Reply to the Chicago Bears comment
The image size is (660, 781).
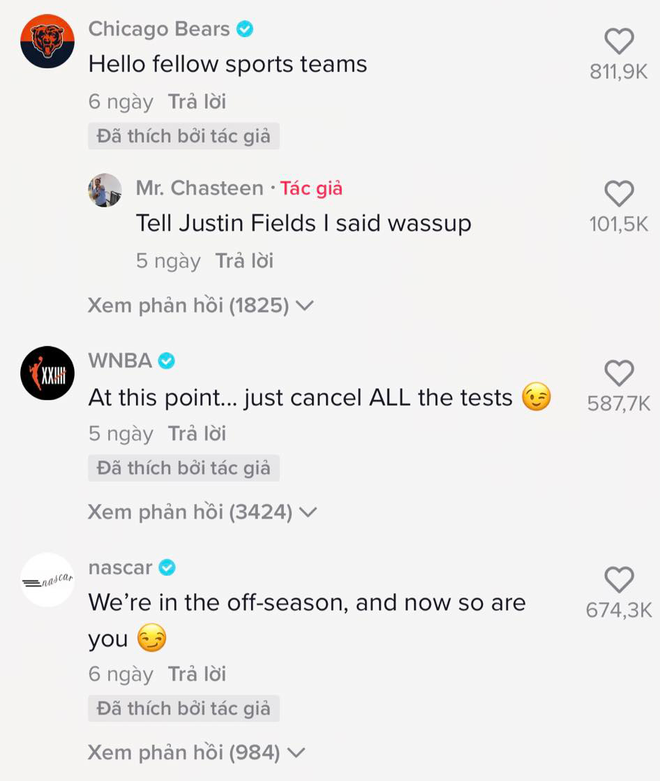click(197, 102)
